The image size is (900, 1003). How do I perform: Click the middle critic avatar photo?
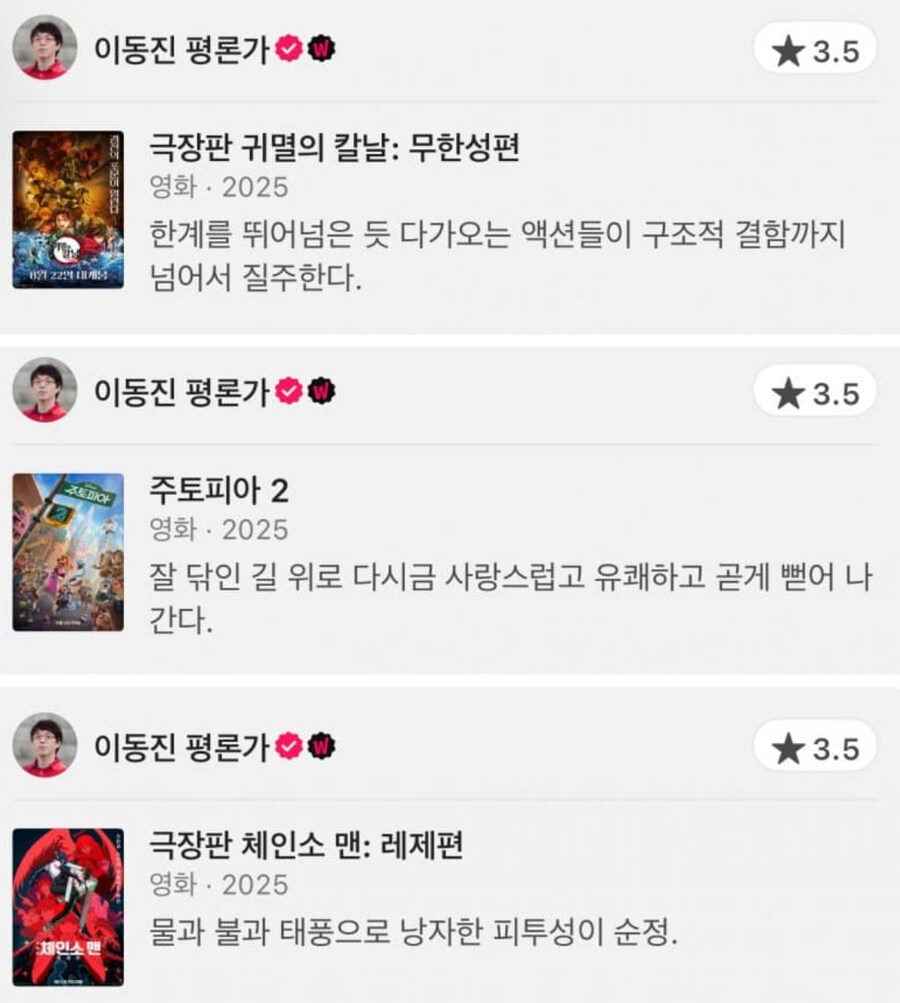[x=44, y=390]
